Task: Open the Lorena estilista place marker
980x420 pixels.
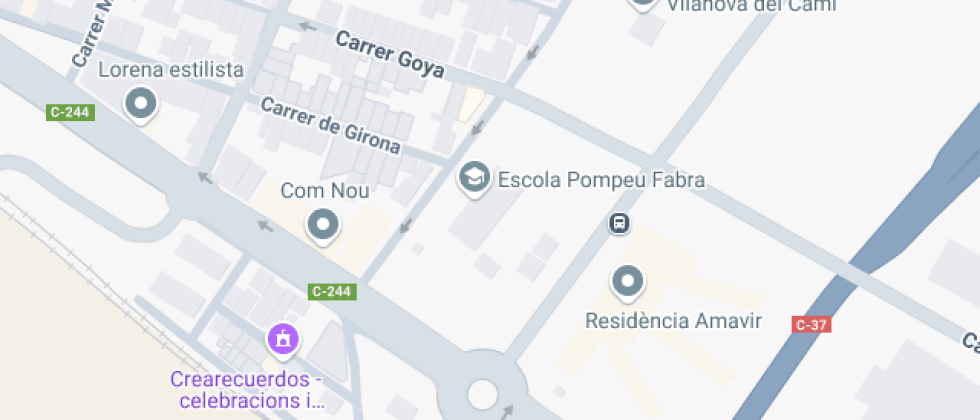Action: 141,103
